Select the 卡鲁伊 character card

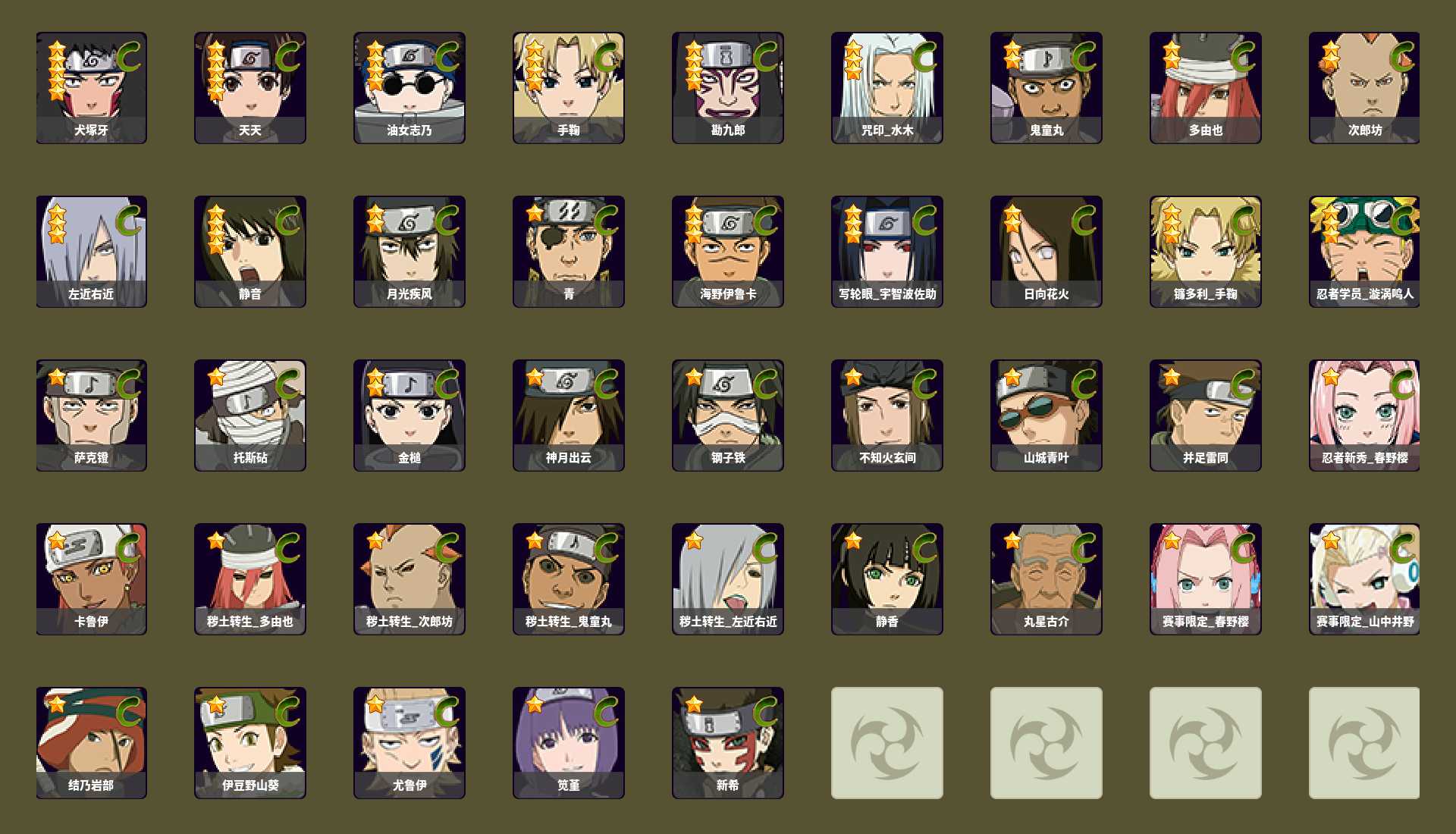(91, 578)
